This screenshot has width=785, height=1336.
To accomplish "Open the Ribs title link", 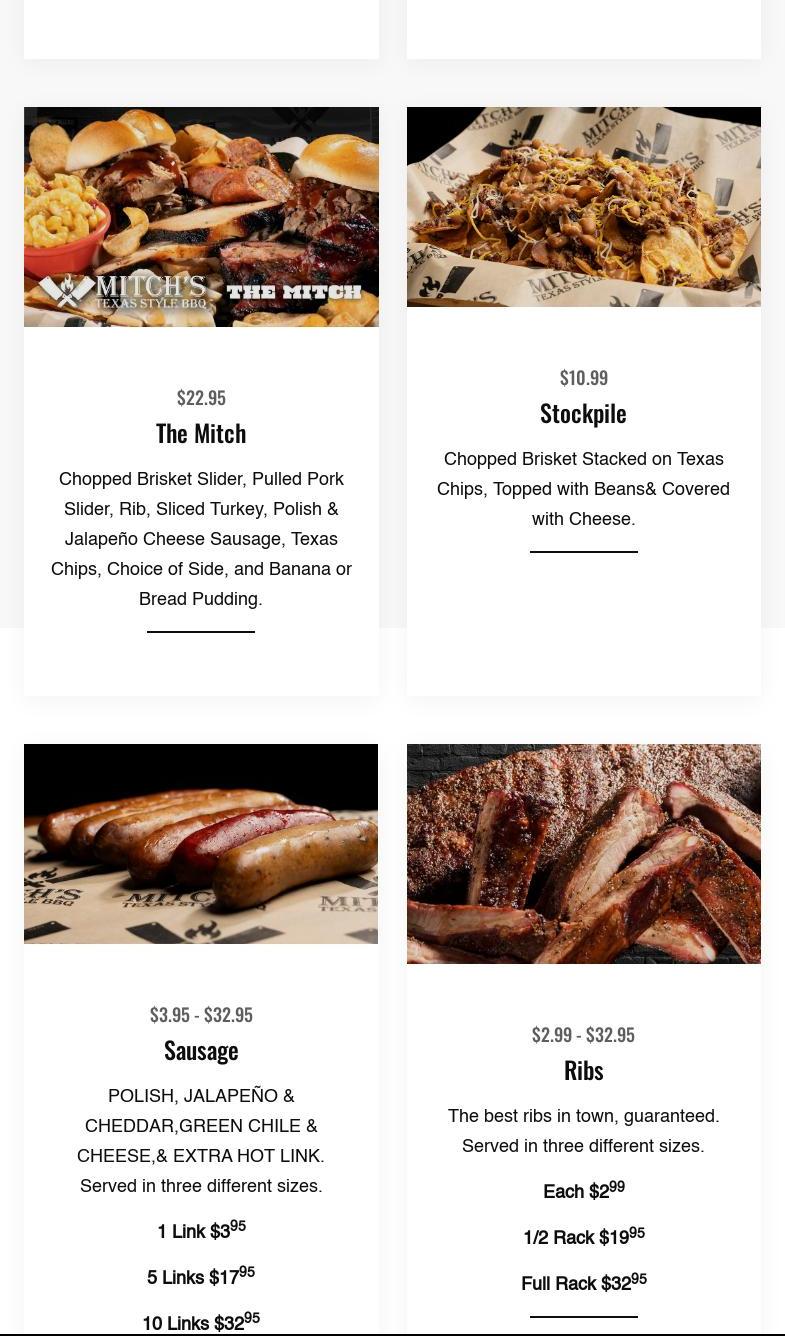I will click(583, 1070).
